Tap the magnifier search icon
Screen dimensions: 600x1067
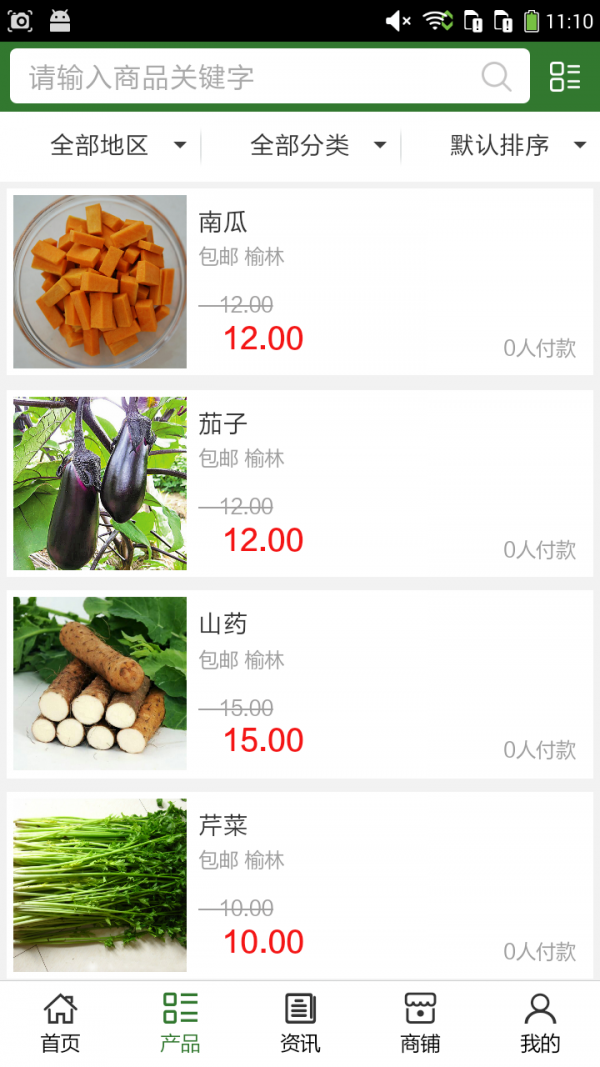(x=496, y=77)
